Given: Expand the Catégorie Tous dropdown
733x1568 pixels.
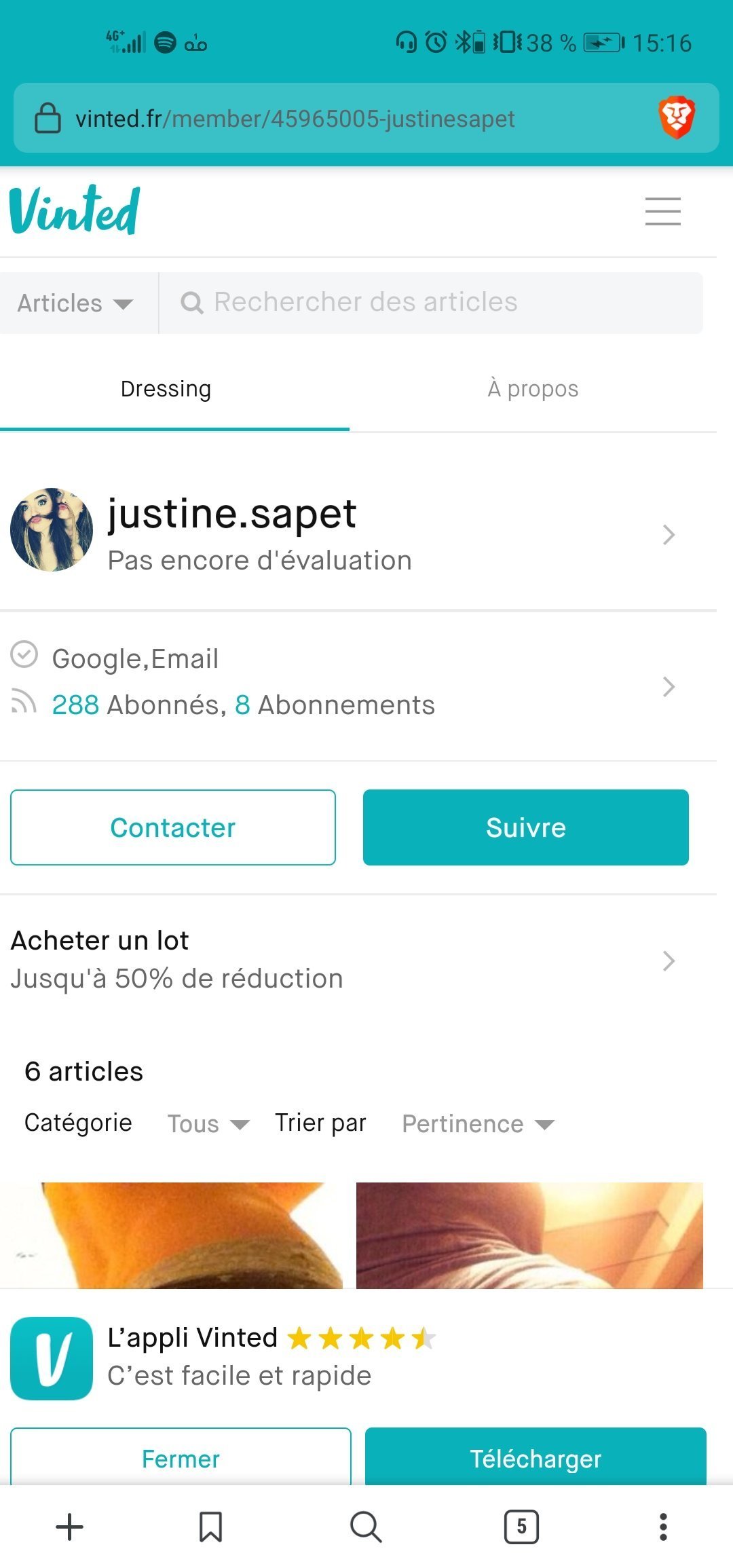Looking at the screenshot, I should pyautogui.click(x=208, y=1124).
